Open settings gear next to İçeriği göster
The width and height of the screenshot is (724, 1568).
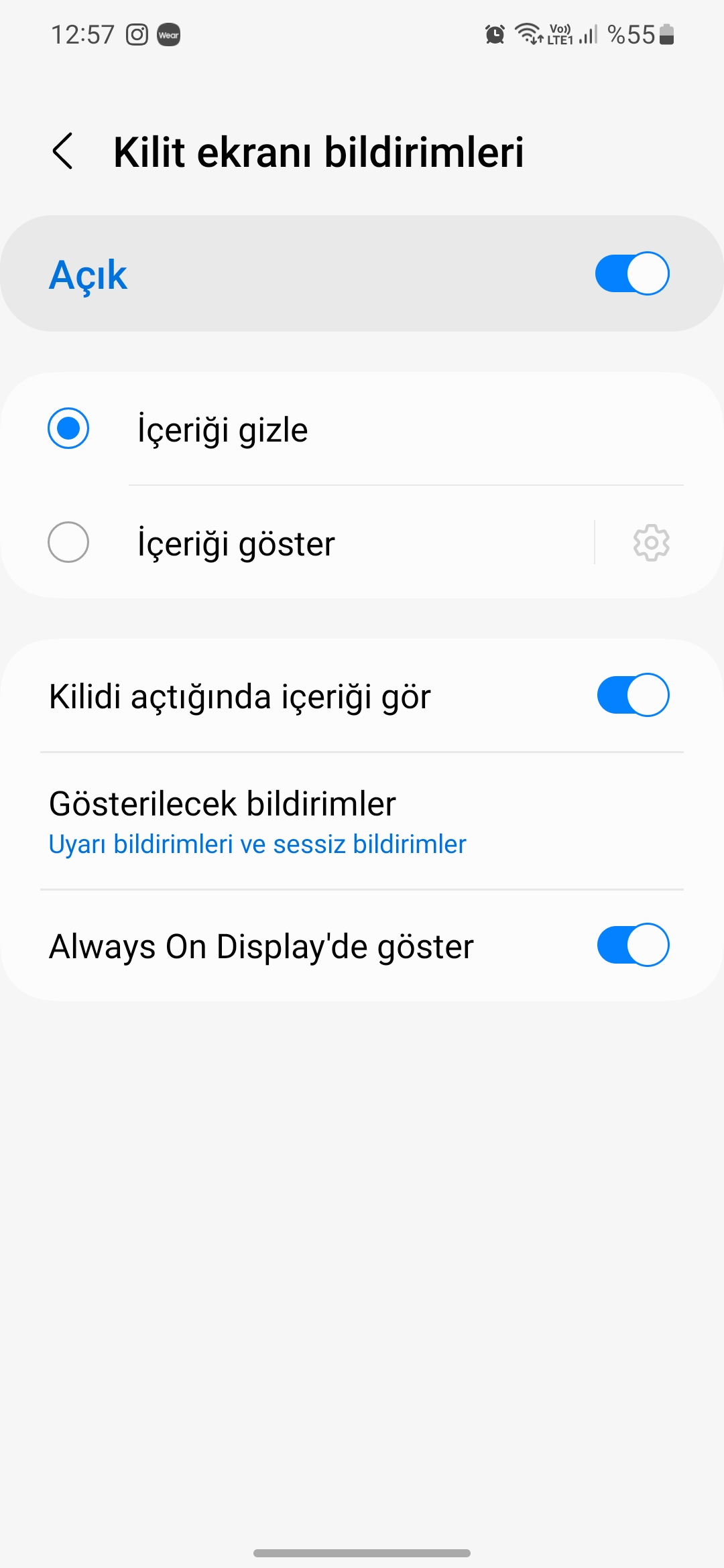coord(651,543)
